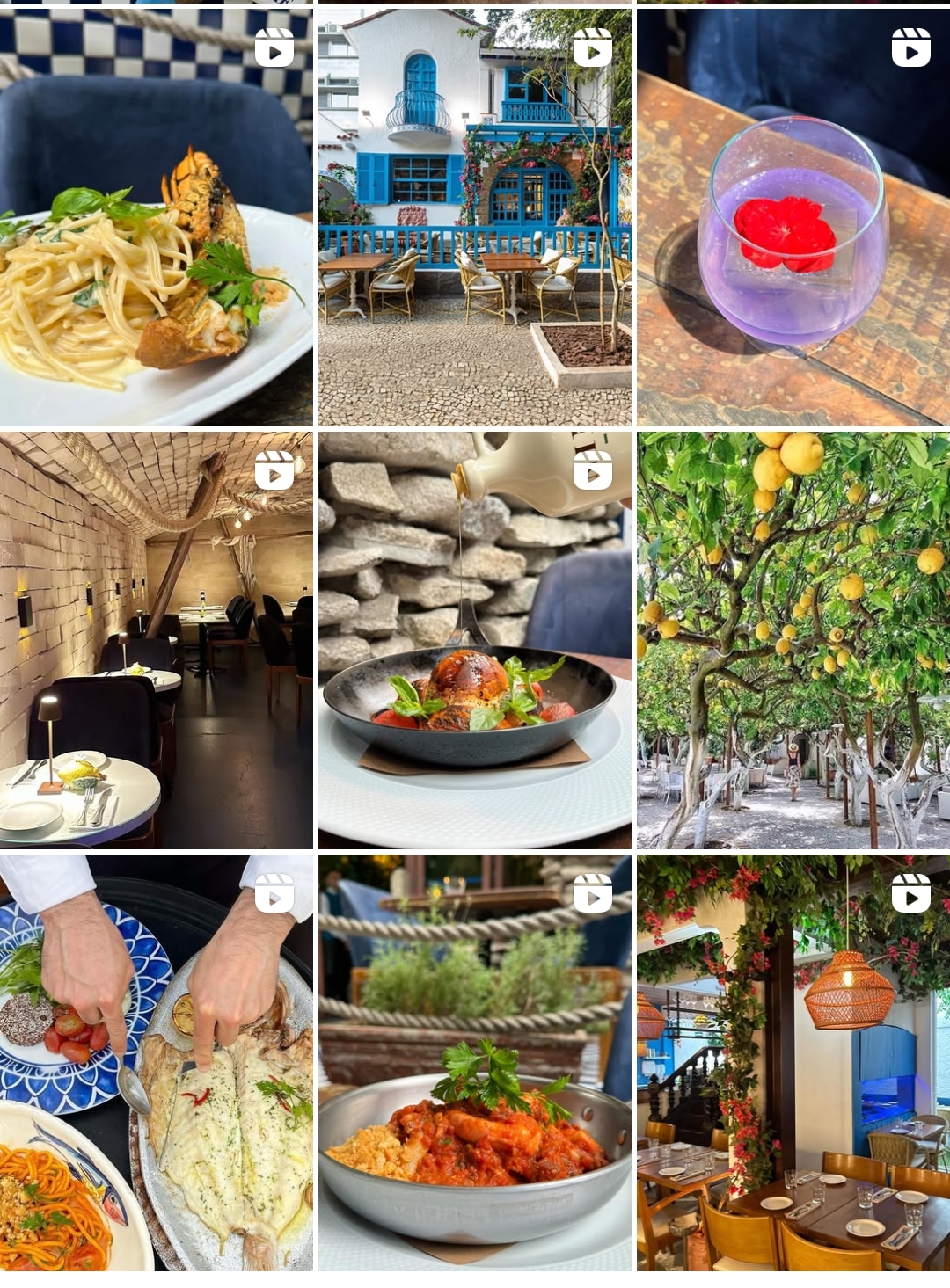Open the purple cocktail with red flower reel
Screen dimensions: 950x1288
pos(793,217)
